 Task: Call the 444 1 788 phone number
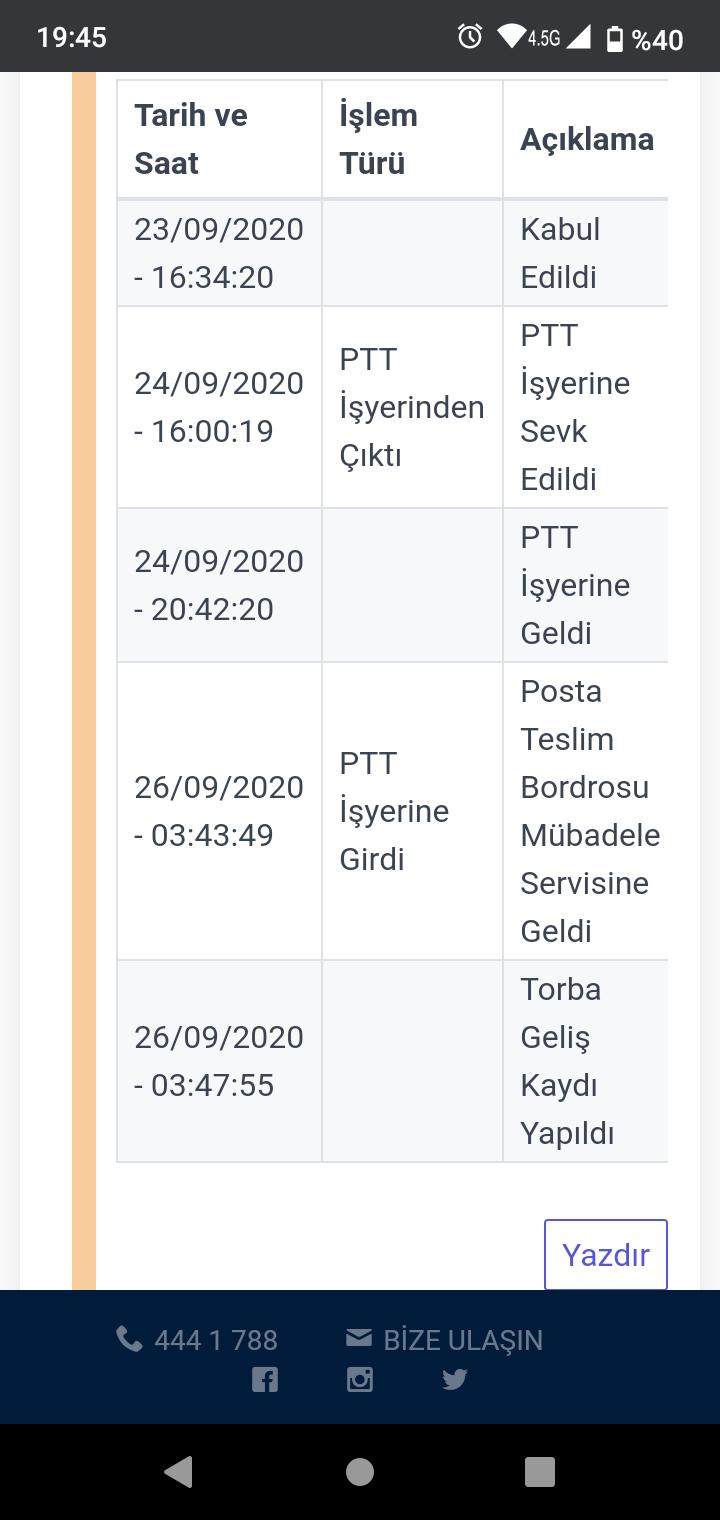tap(197, 1340)
